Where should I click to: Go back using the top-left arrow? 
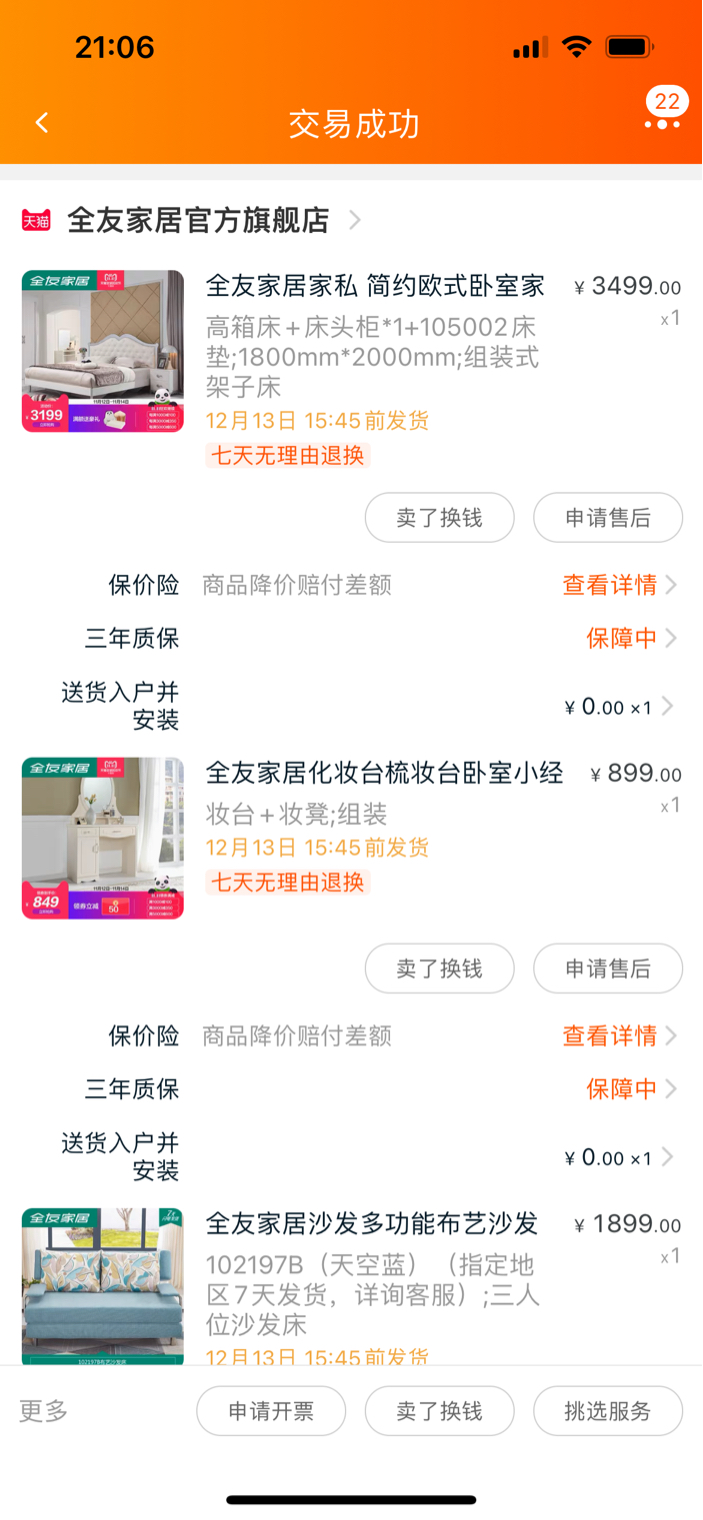click(x=41, y=123)
